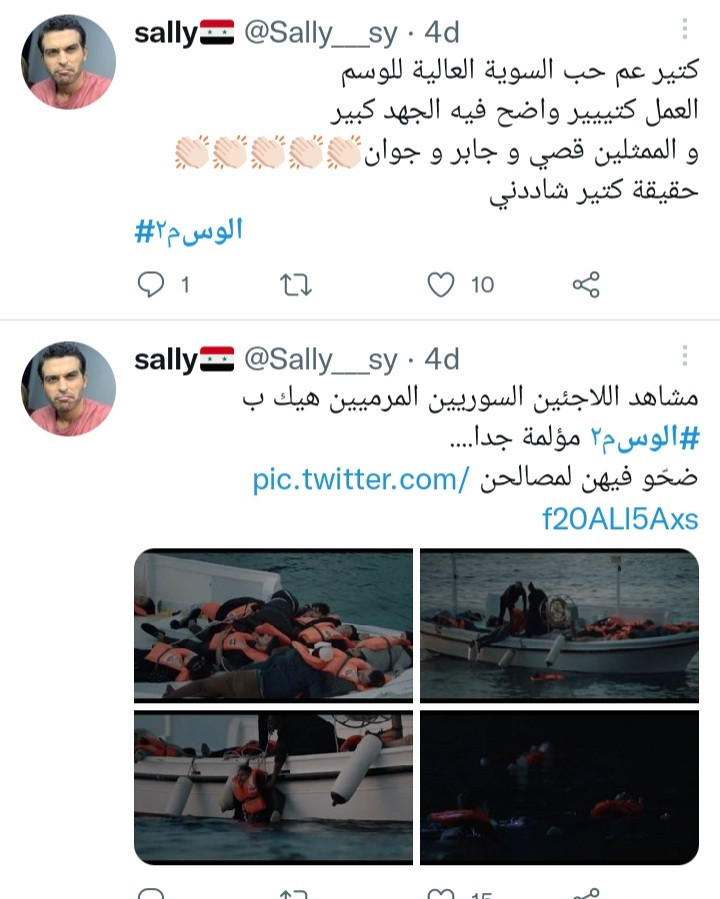View the top-right photo of the boat
The image size is (720, 899).
tap(559, 624)
